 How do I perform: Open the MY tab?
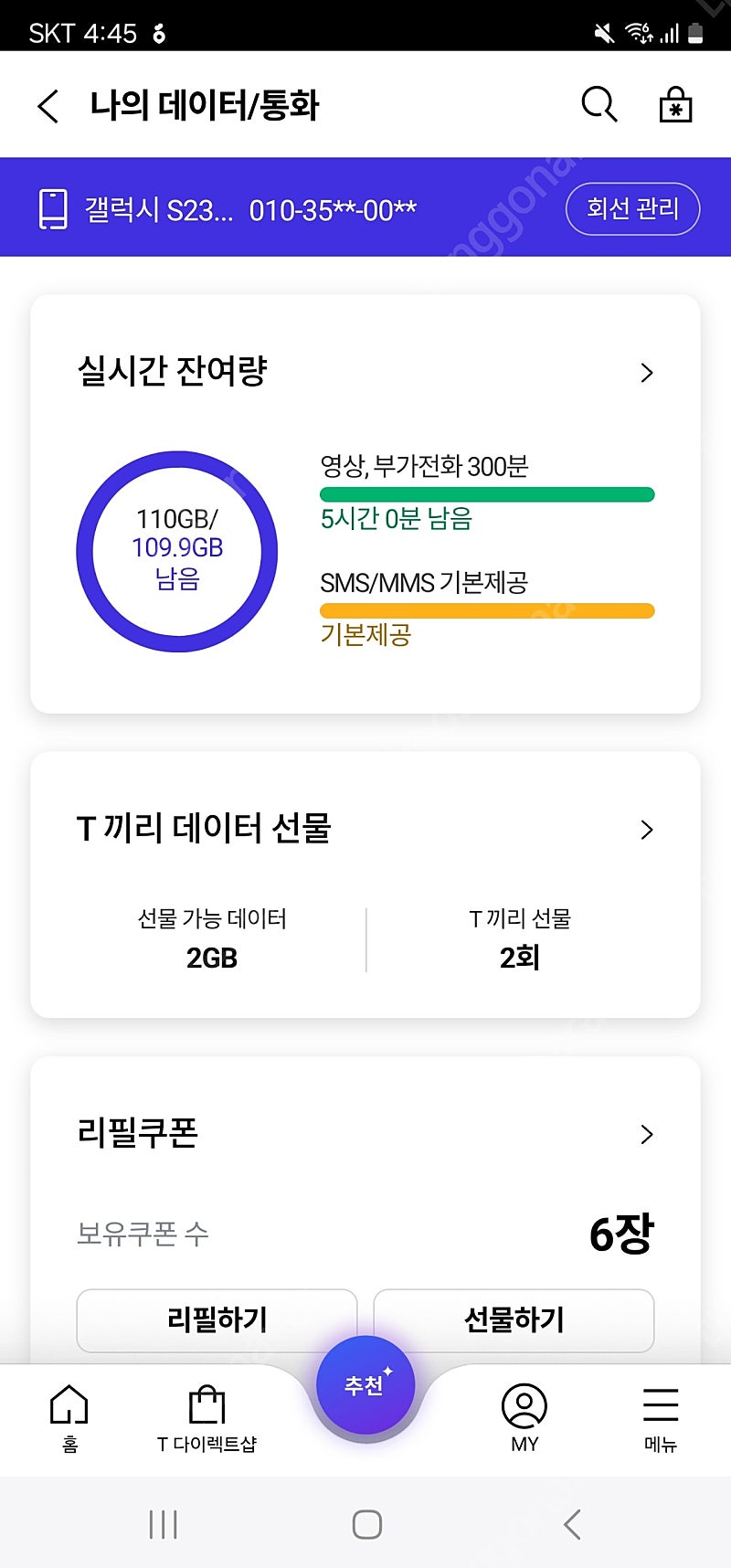coord(524,1418)
